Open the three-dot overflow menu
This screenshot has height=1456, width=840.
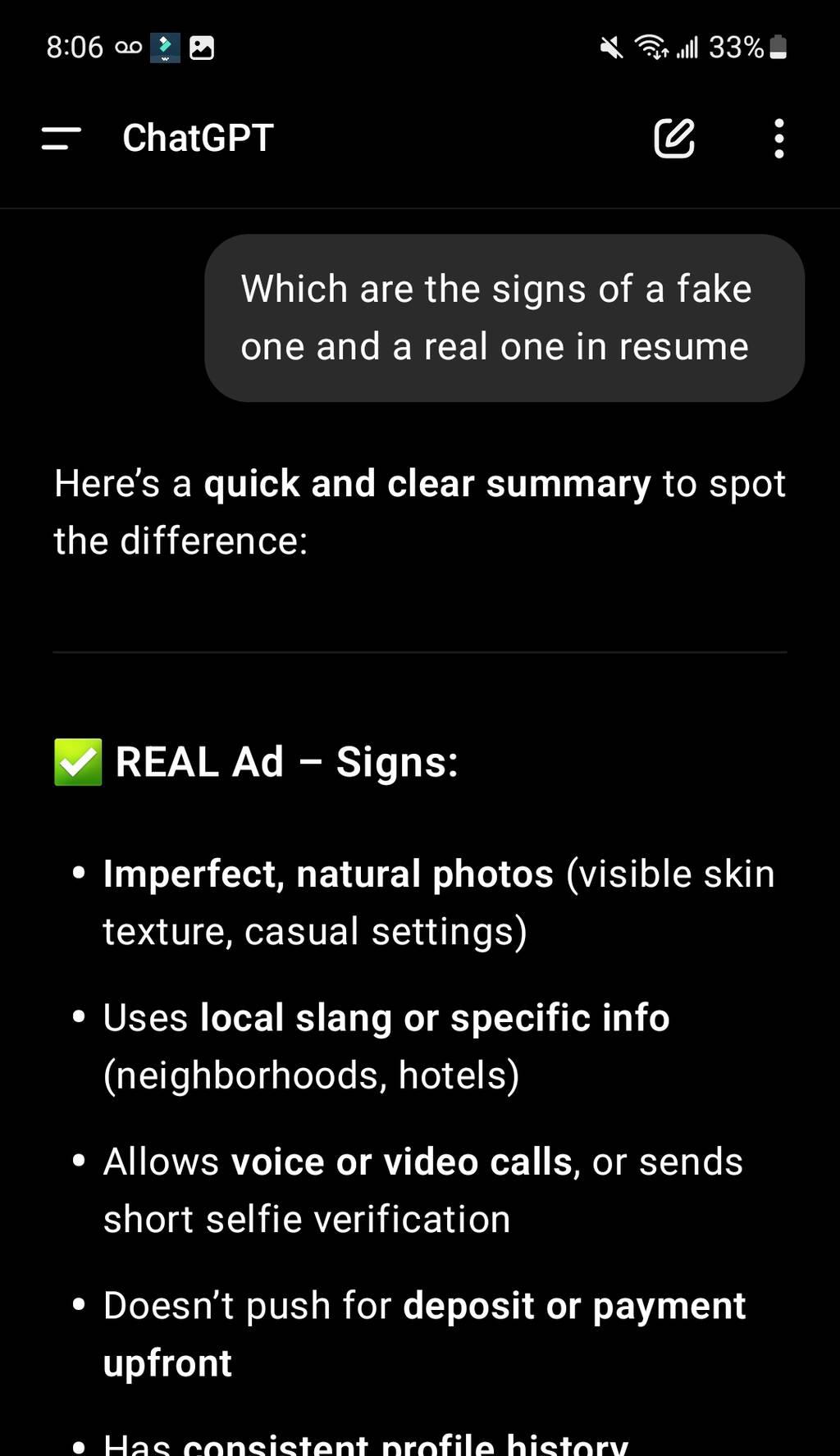pos(778,138)
